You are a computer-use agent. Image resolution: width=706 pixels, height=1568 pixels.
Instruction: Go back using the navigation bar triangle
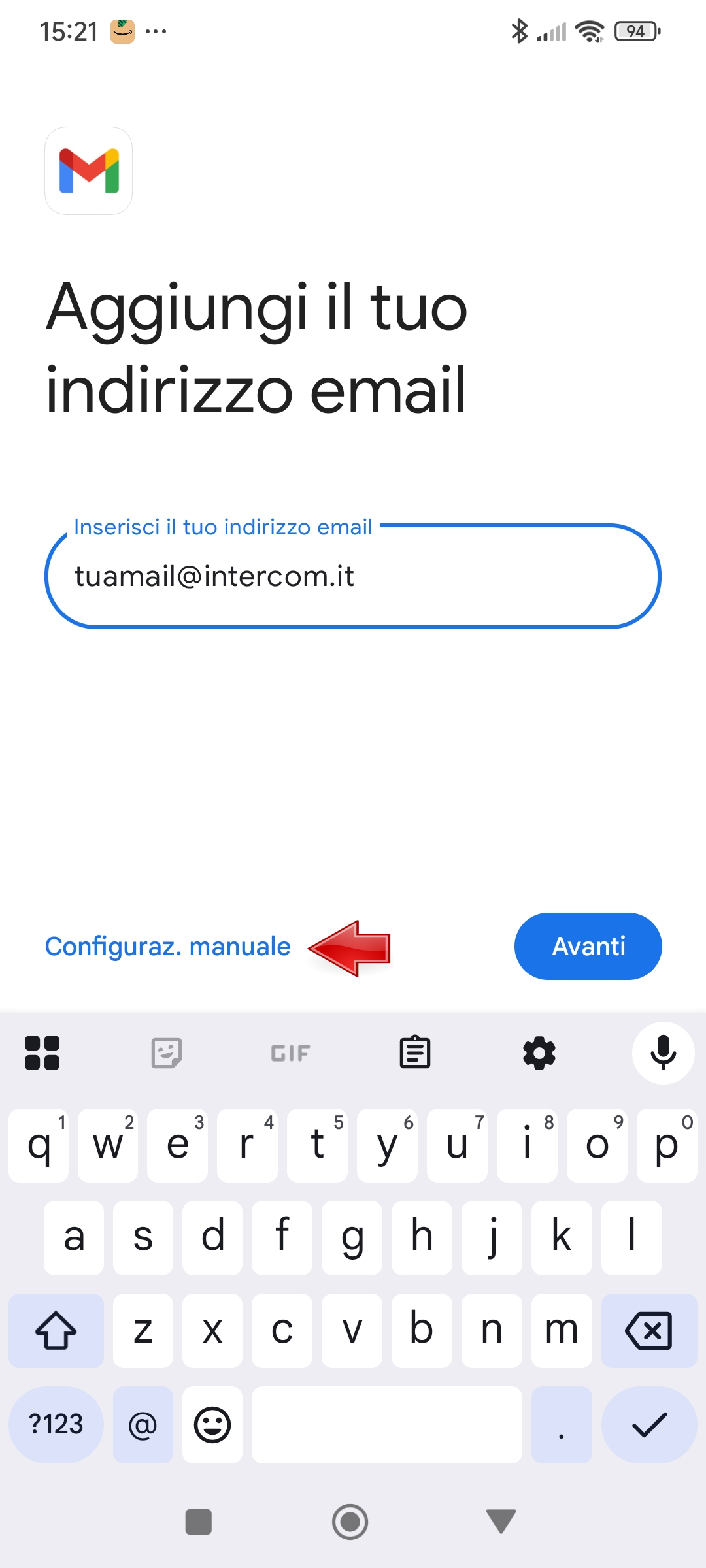coord(501,1521)
